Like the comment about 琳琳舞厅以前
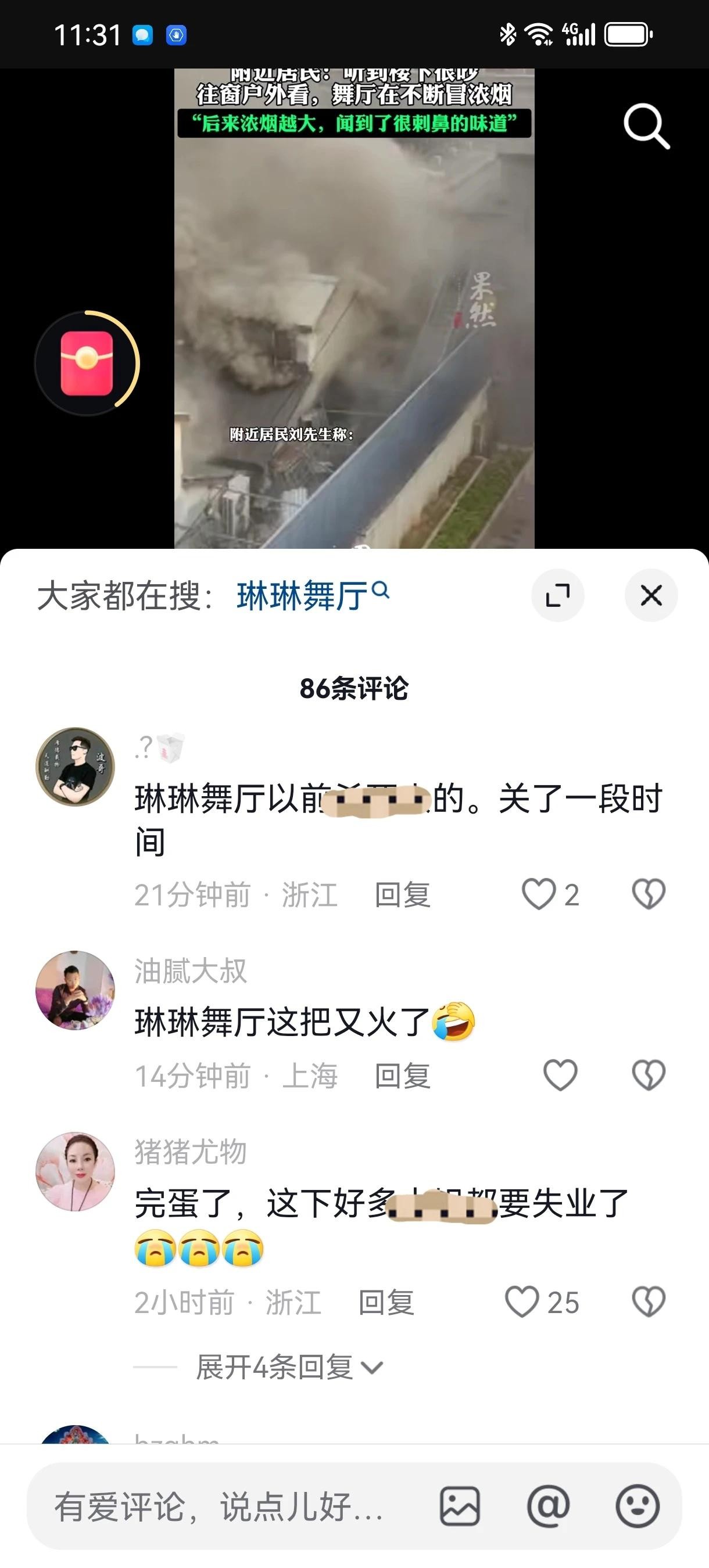 point(539,894)
